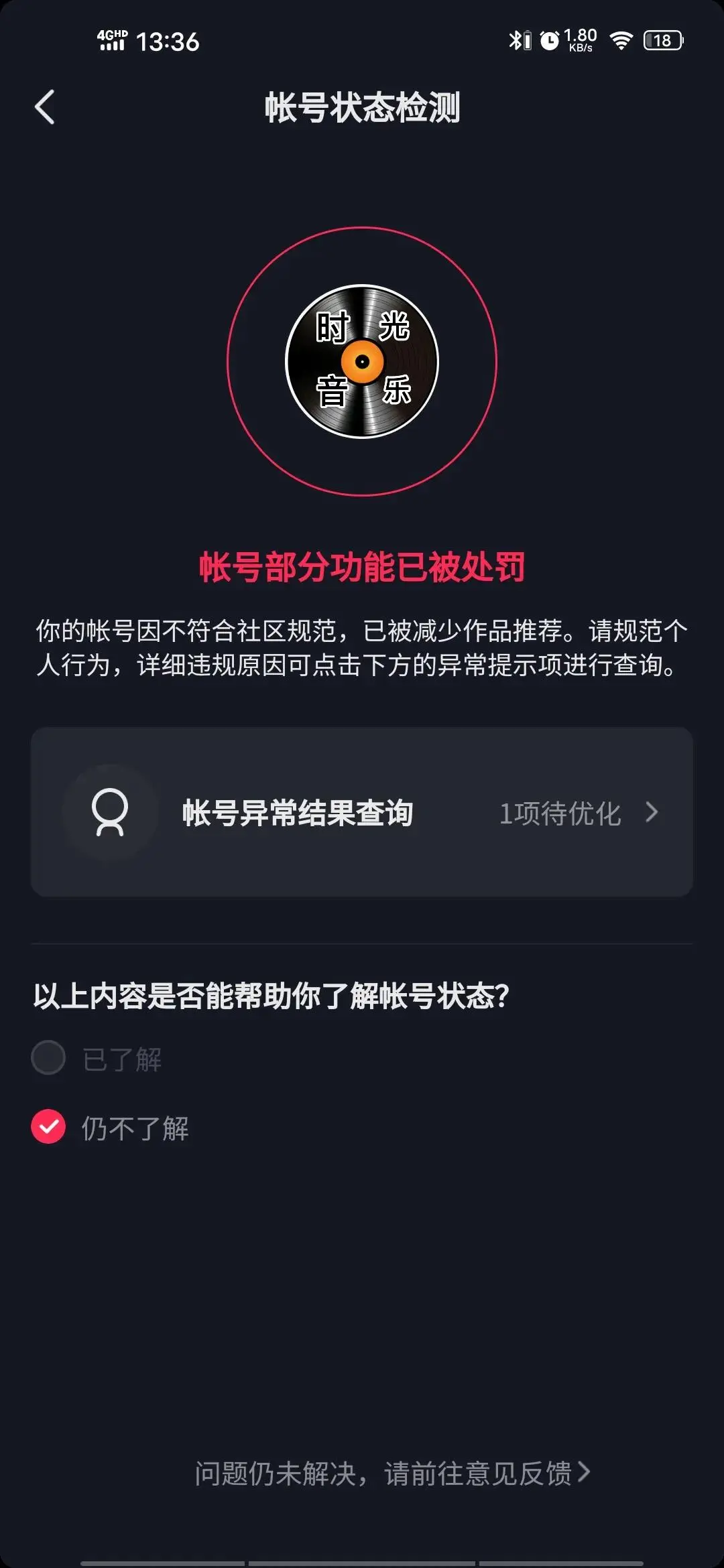Image resolution: width=724 pixels, height=1568 pixels.
Task: Click the profile person icon in the query card
Action: 111,812
